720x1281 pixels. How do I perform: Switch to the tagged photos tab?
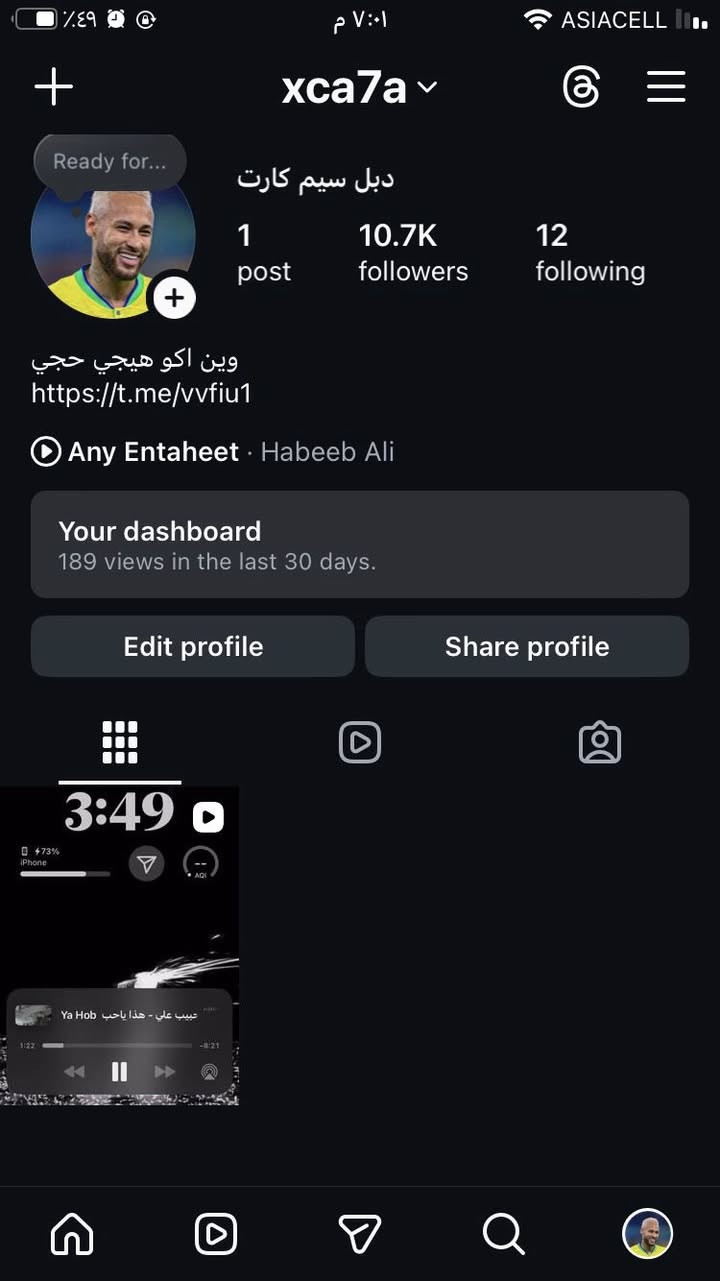pyautogui.click(x=600, y=743)
